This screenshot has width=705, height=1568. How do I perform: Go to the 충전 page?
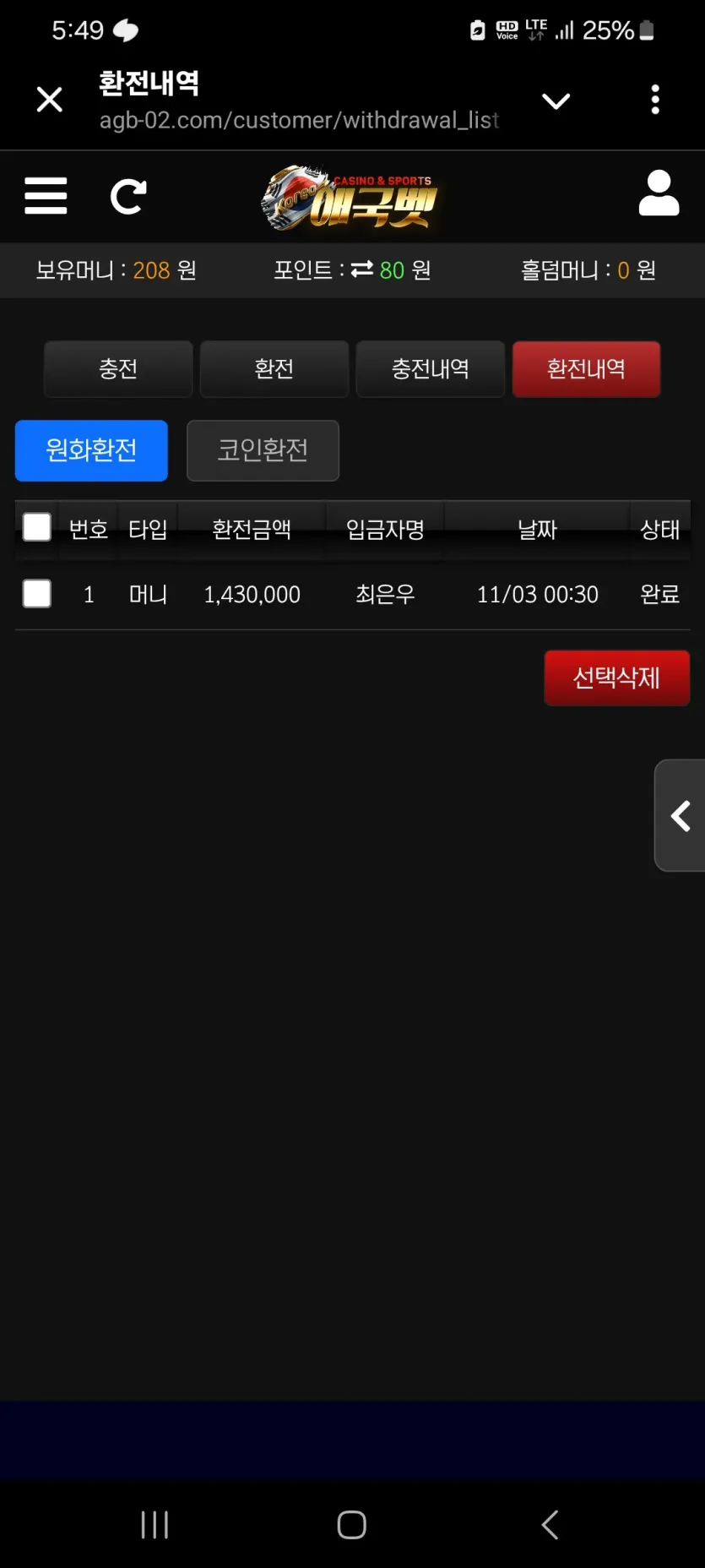[x=118, y=369]
